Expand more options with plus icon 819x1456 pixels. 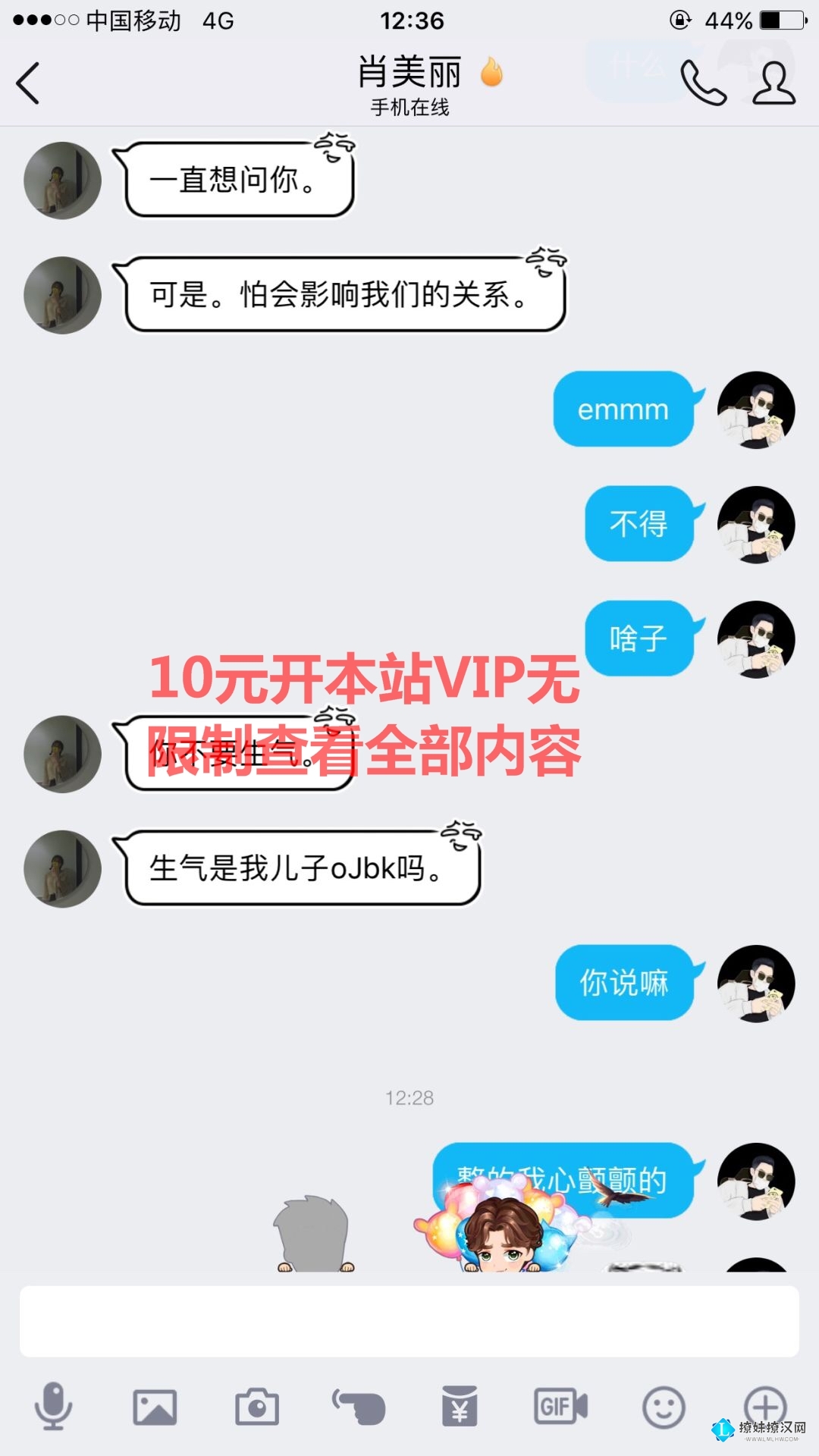(764, 1404)
